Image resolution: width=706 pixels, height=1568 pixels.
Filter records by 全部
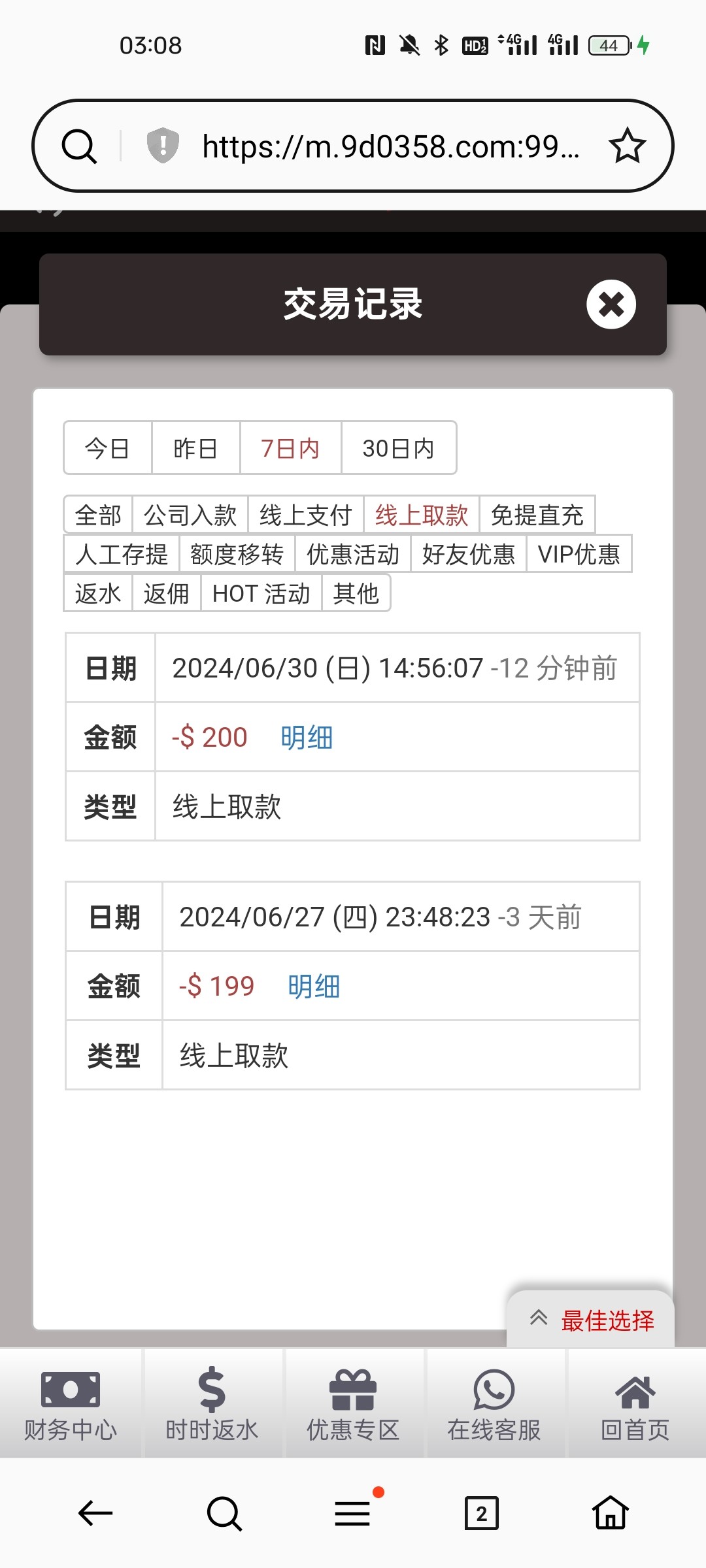click(98, 515)
